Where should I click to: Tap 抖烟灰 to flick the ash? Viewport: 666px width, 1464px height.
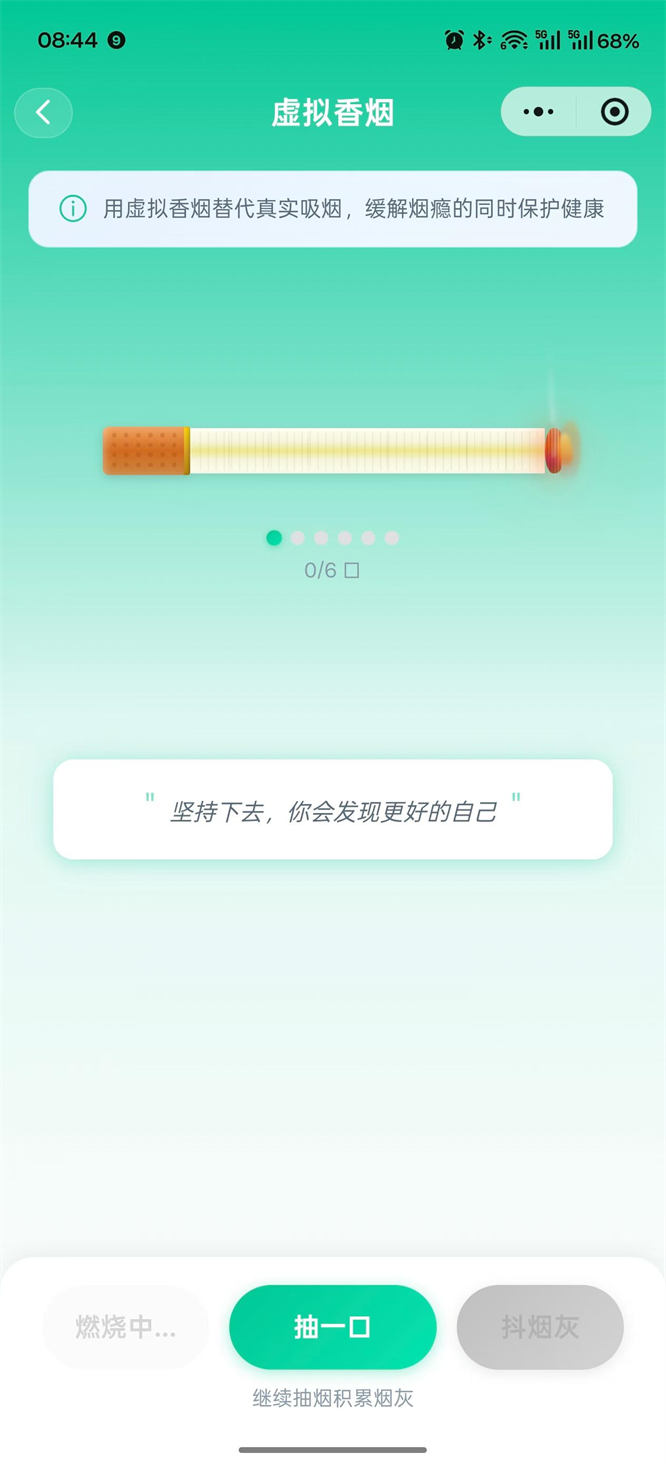[540, 1327]
